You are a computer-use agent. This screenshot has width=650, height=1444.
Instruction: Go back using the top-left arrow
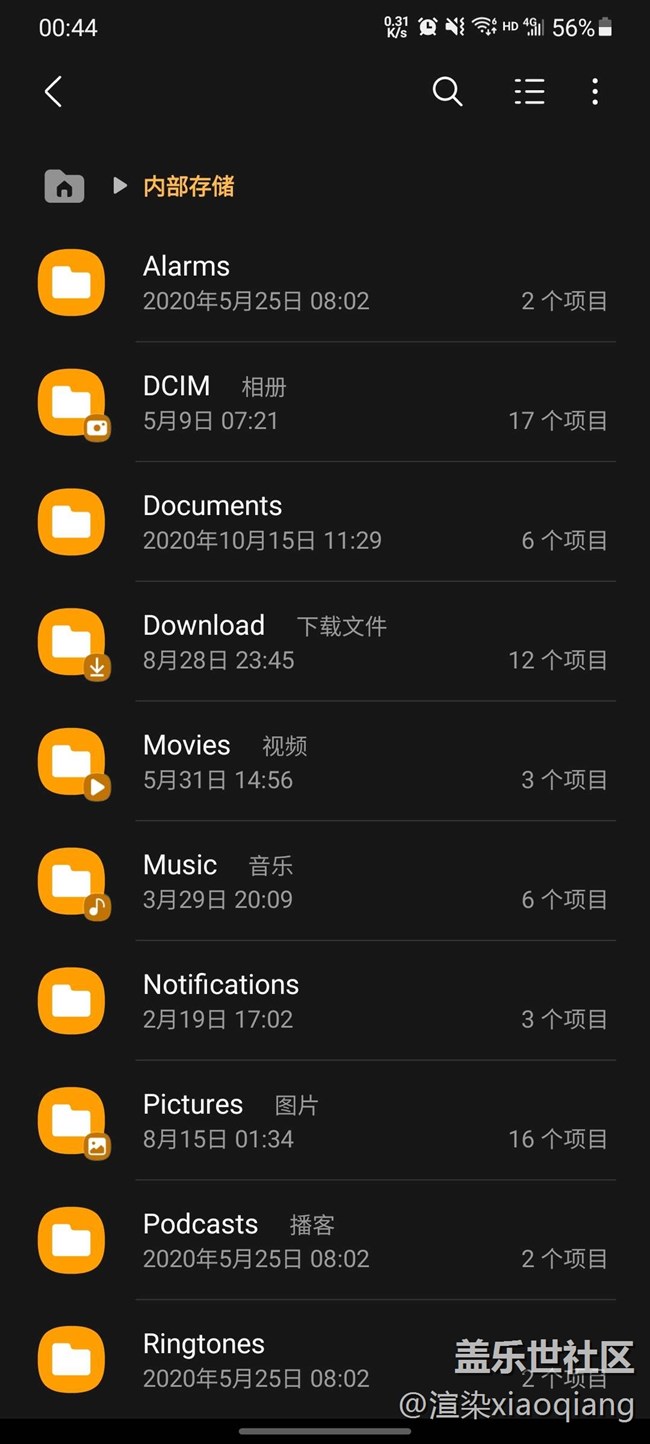(x=54, y=92)
